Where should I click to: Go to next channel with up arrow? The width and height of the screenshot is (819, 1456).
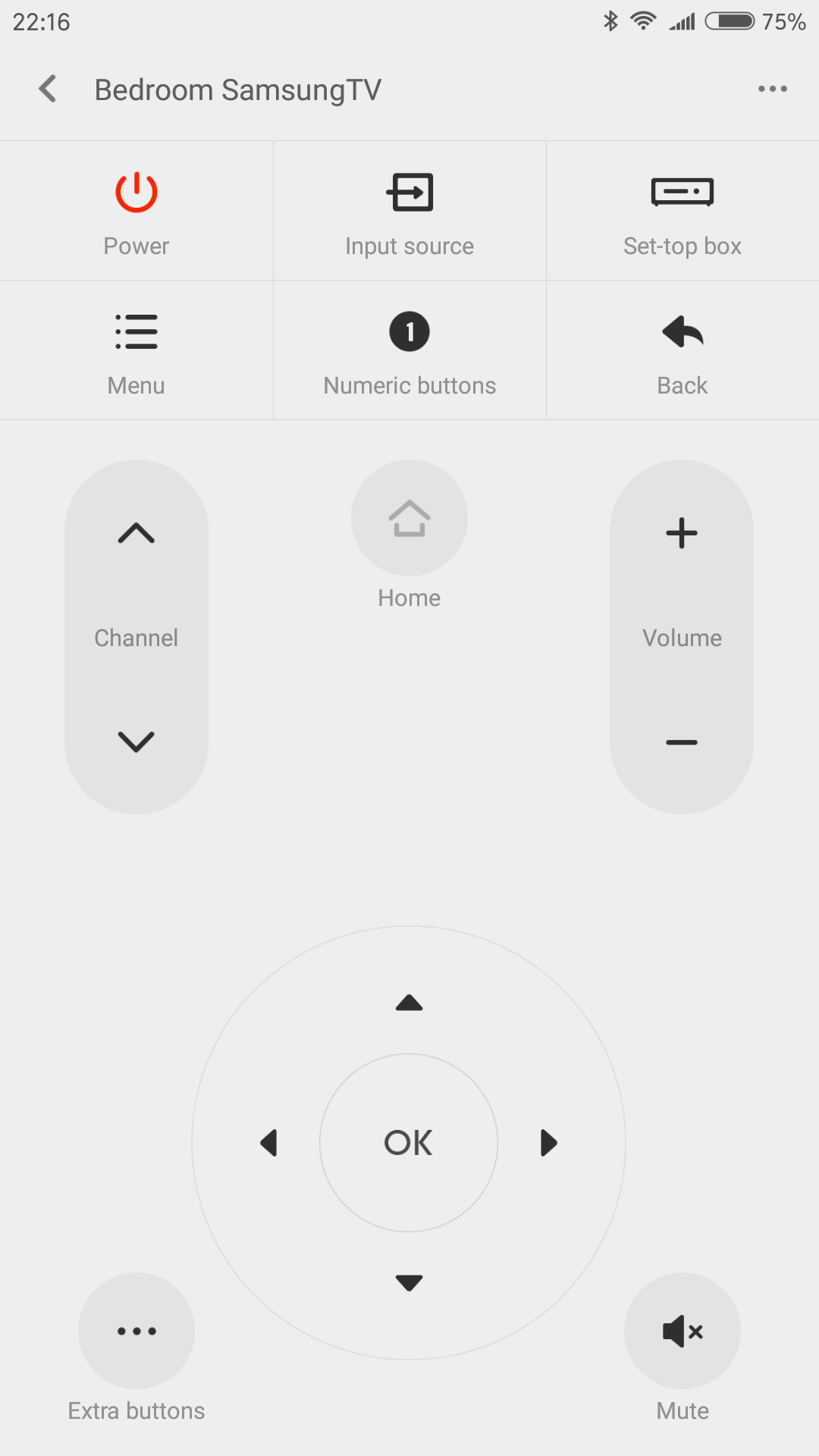(x=136, y=533)
